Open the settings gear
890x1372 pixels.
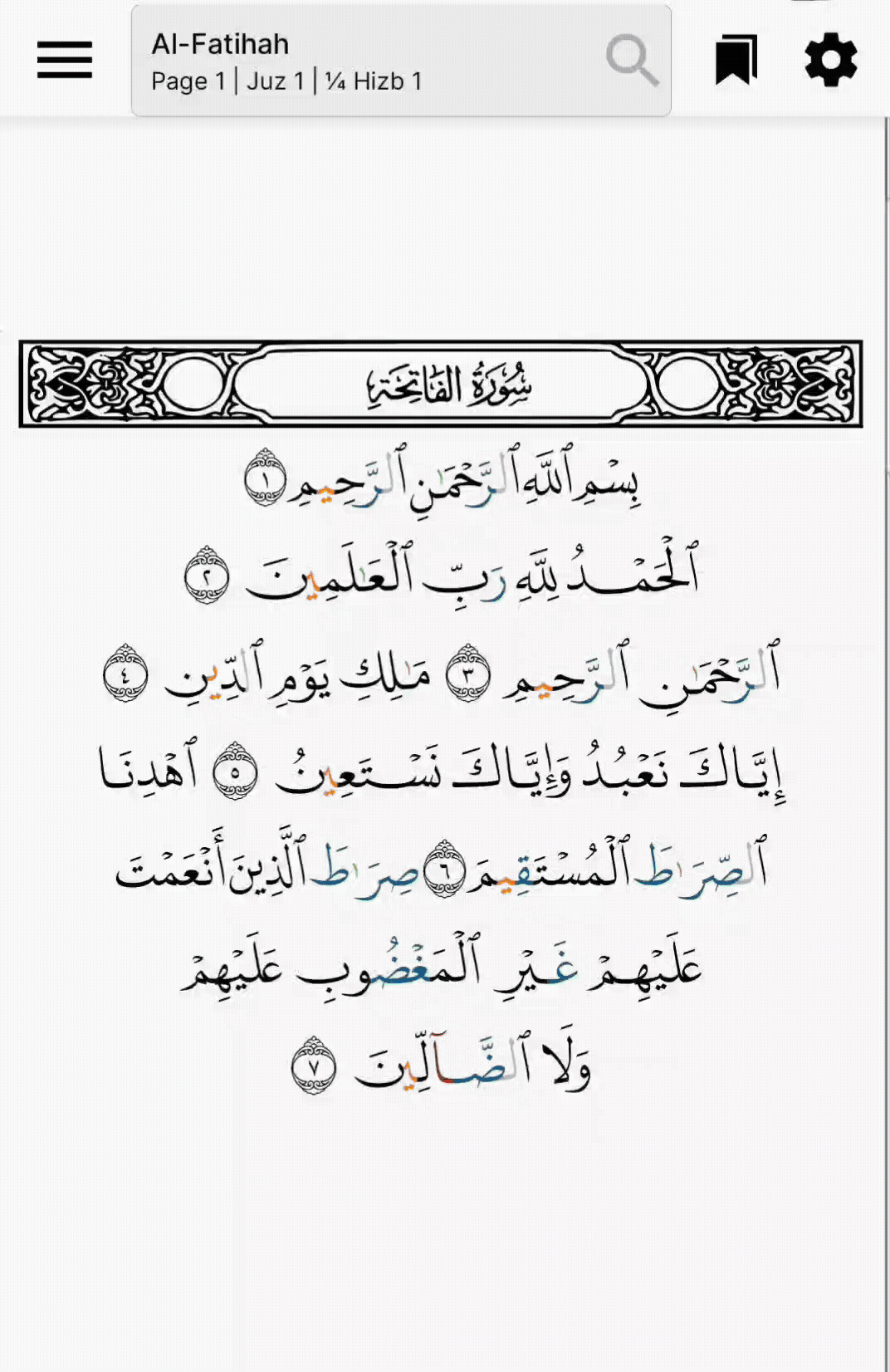click(x=830, y=60)
